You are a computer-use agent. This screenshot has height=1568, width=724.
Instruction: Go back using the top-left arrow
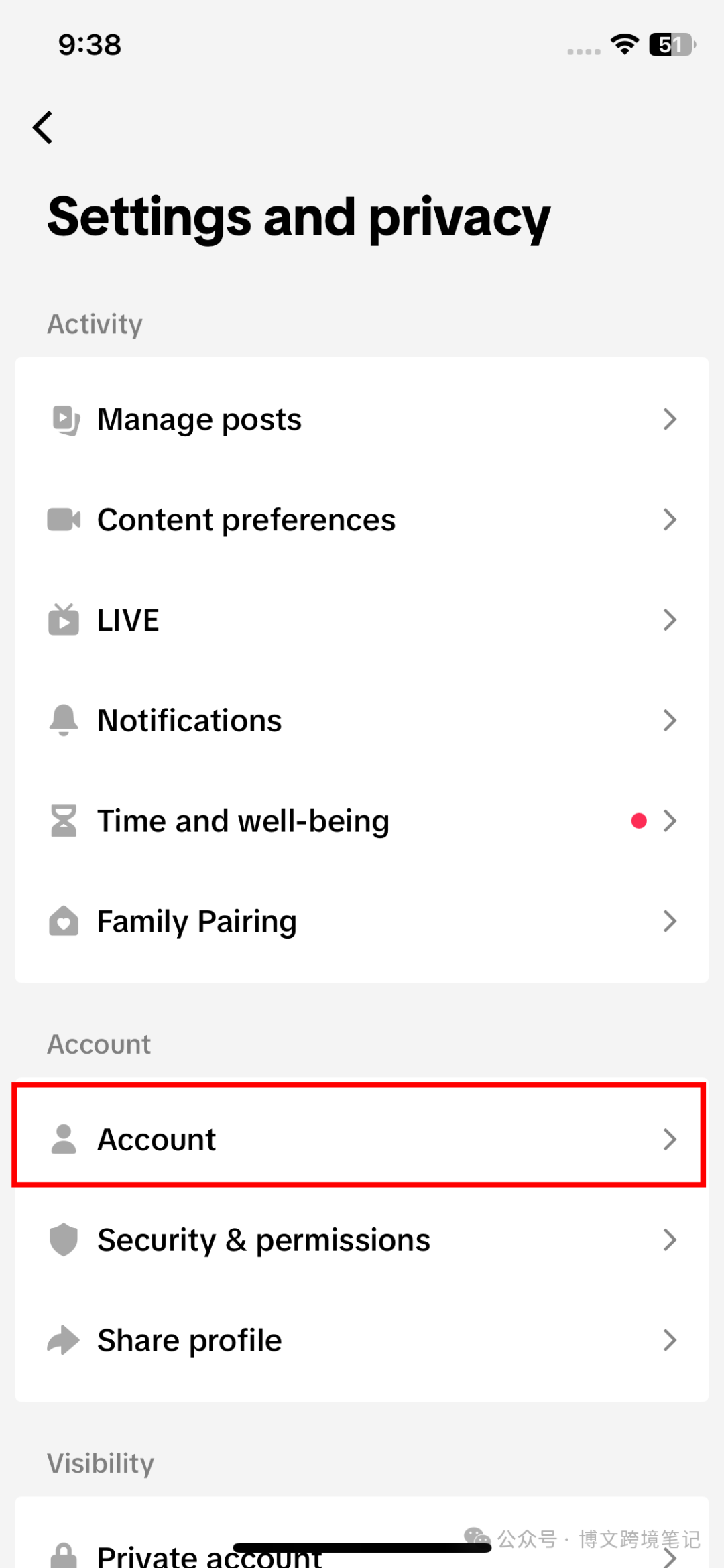pos(43,127)
